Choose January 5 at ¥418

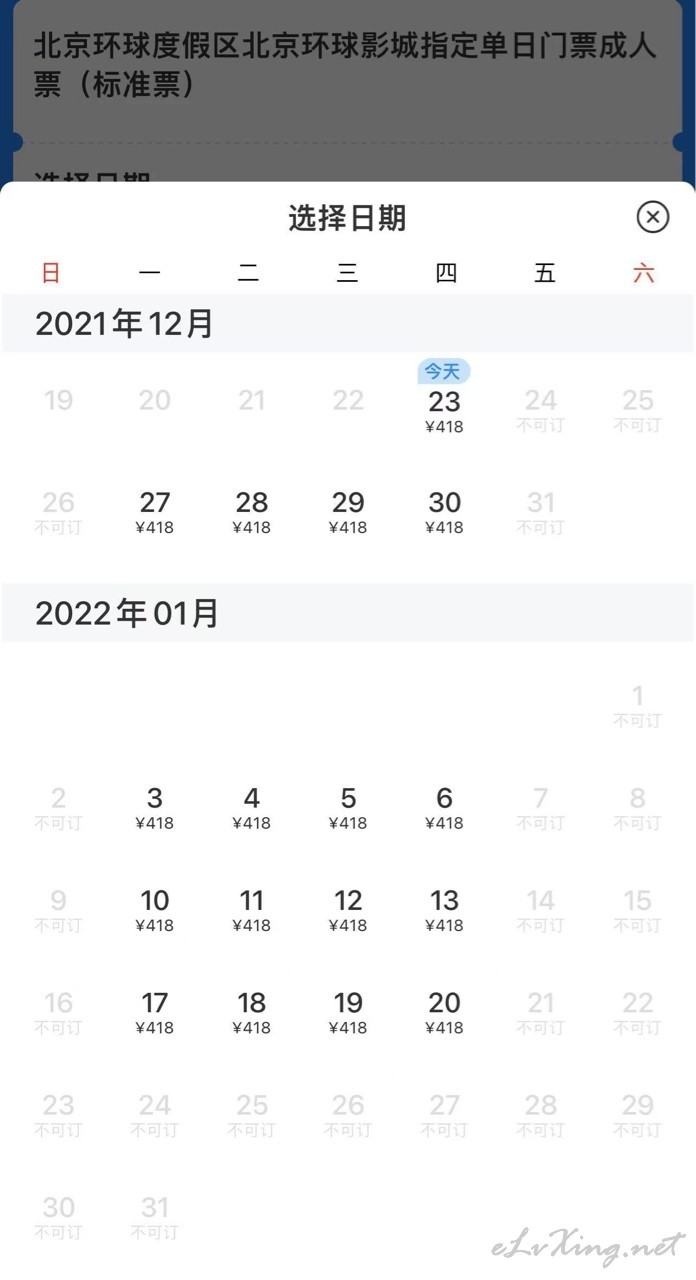coord(348,808)
